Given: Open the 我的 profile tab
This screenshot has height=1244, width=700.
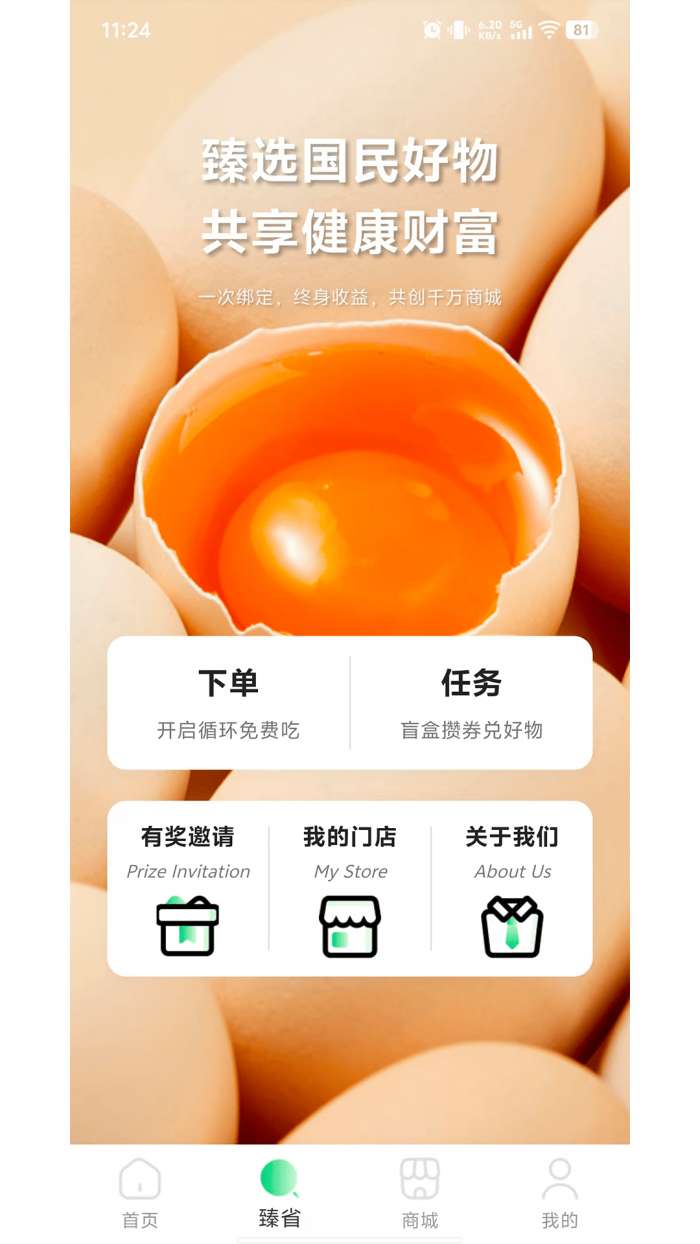Looking at the screenshot, I should [560, 1193].
